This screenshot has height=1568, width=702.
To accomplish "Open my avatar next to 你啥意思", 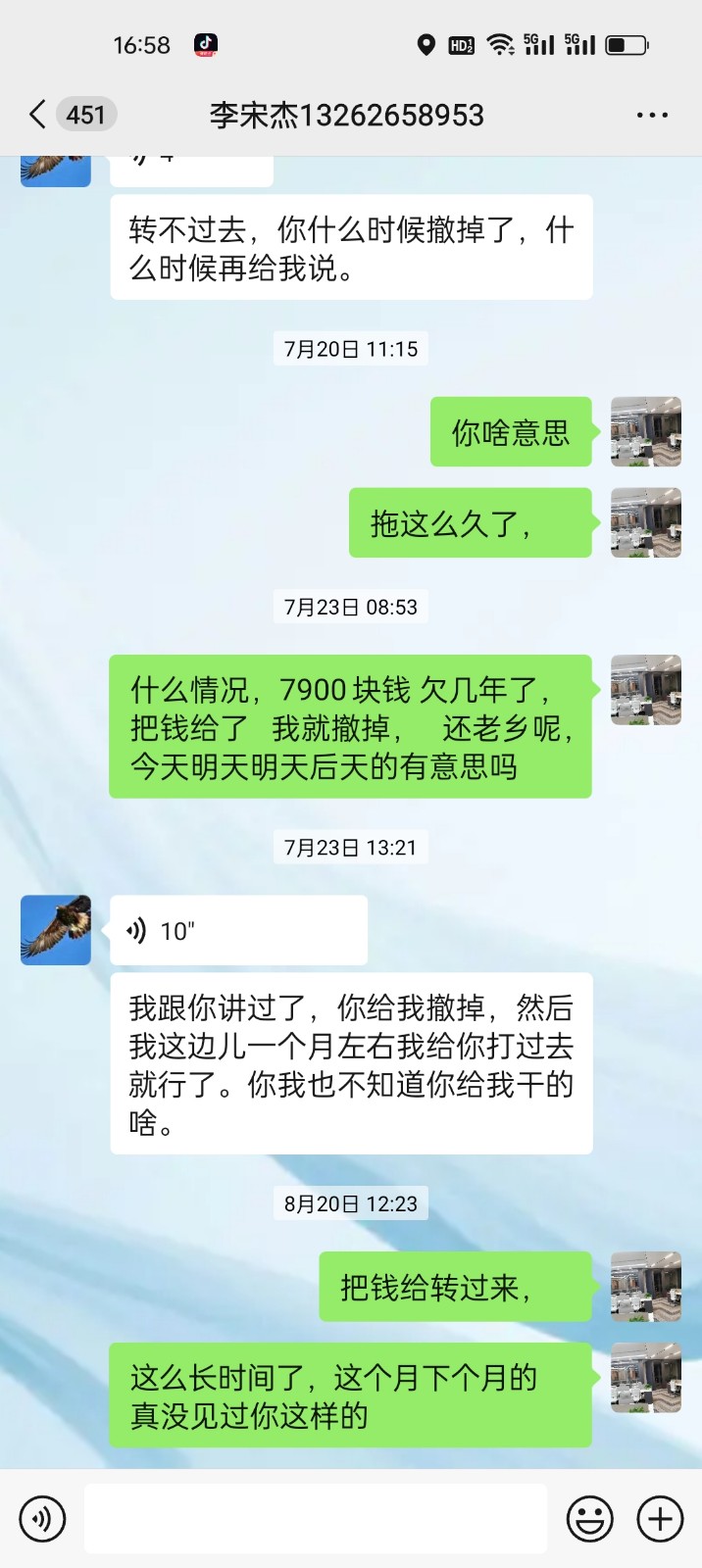I will click(x=645, y=432).
